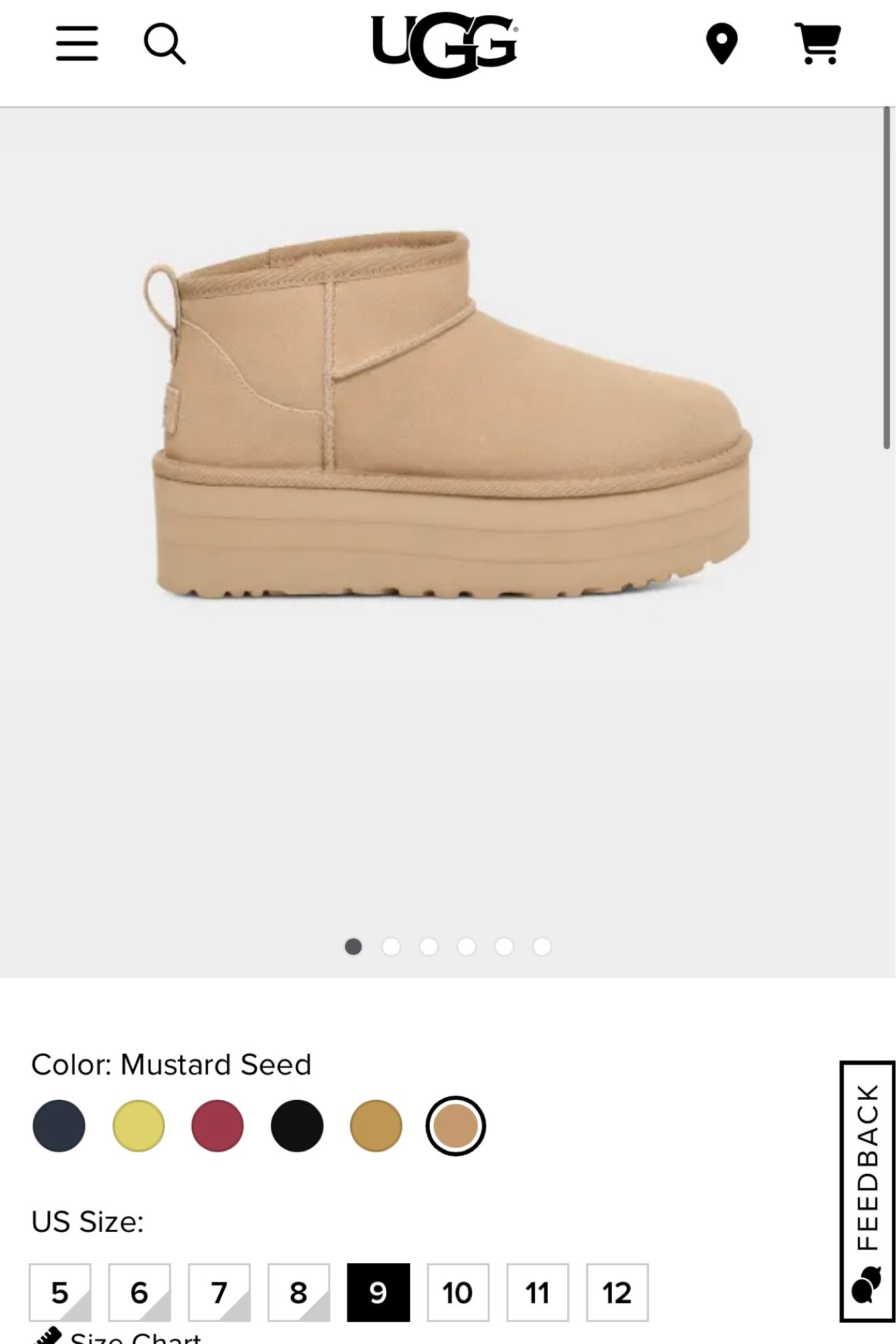Advance carousel to the second image dot
This screenshot has width=896, height=1344.
[x=393, y=946]
